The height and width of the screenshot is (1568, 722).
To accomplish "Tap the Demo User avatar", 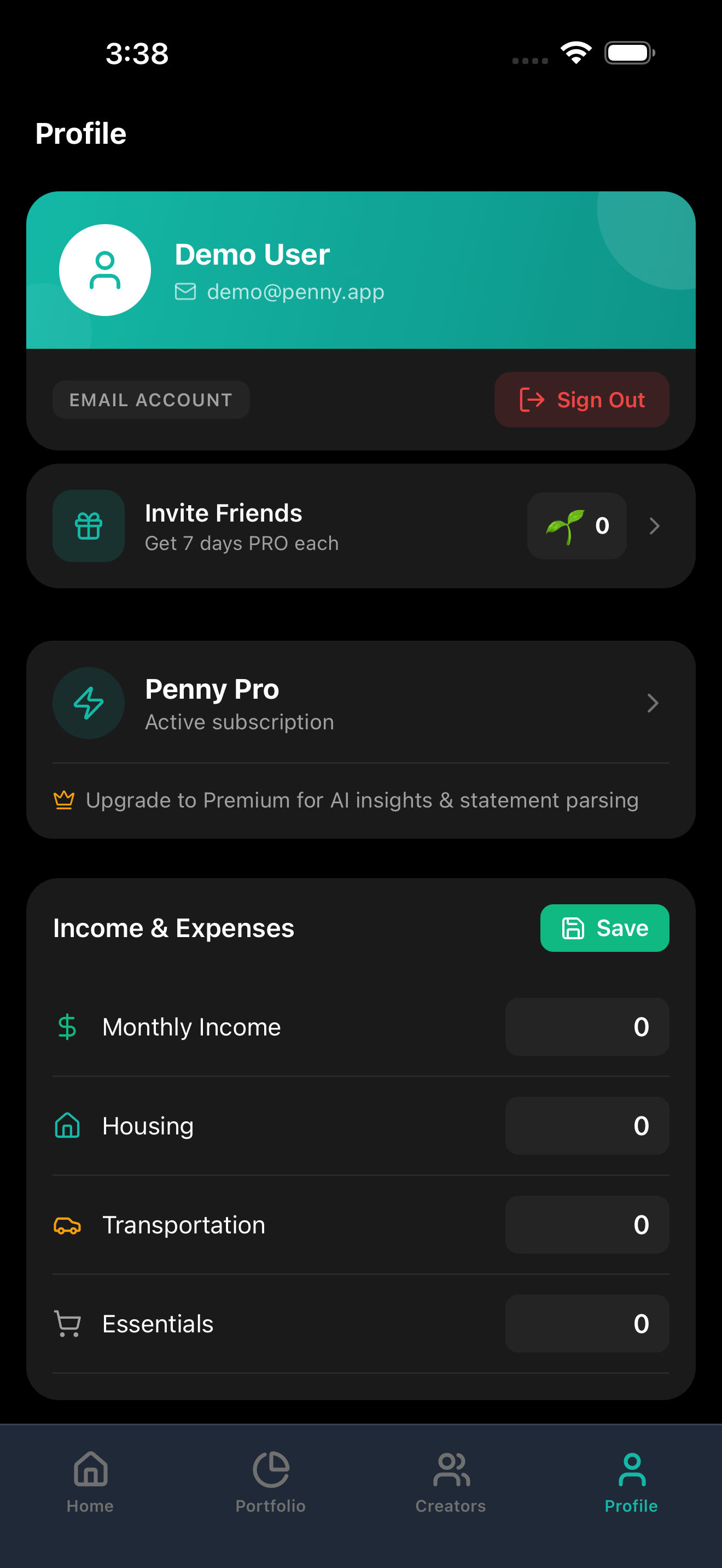I will tap(104, 270).
